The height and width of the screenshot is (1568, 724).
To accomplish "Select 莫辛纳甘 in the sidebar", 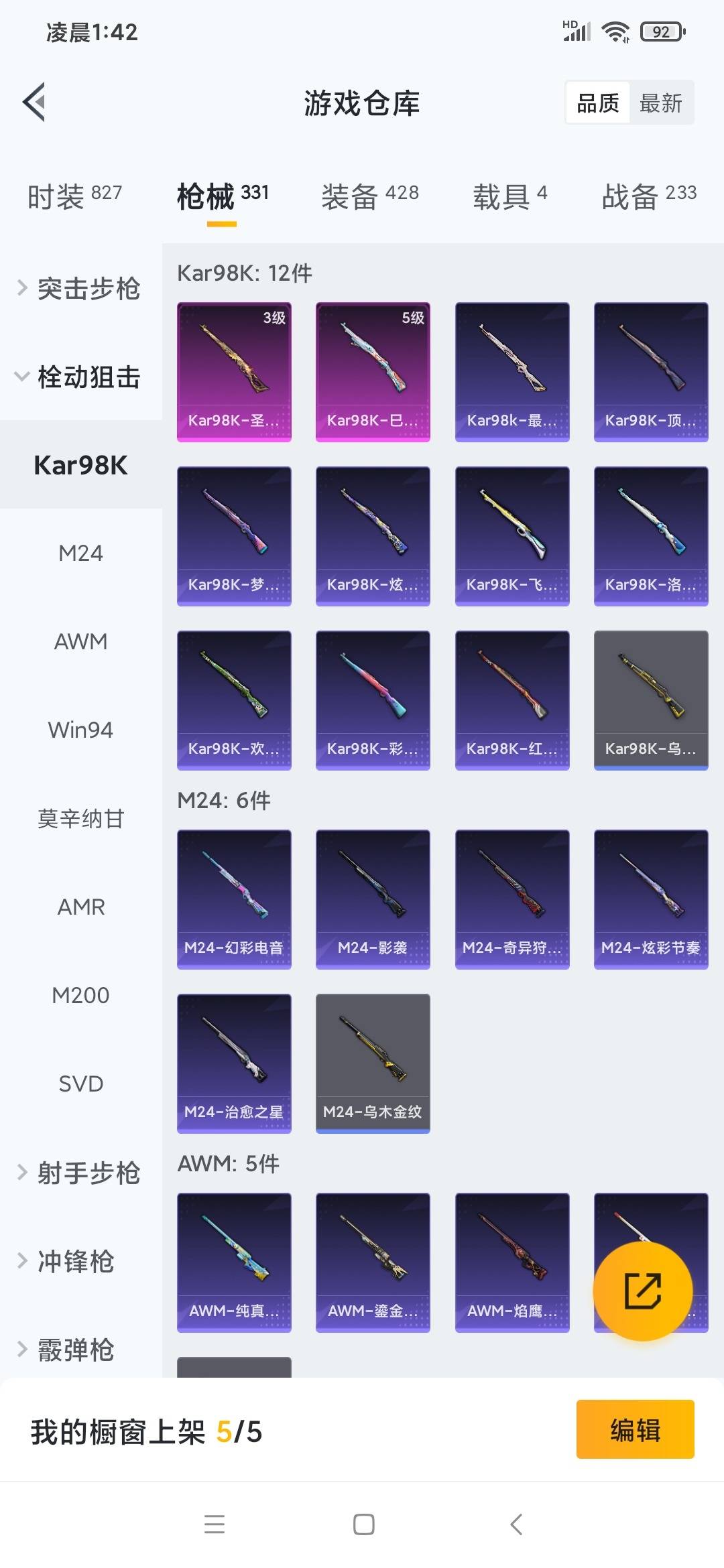I will point(80,818).
